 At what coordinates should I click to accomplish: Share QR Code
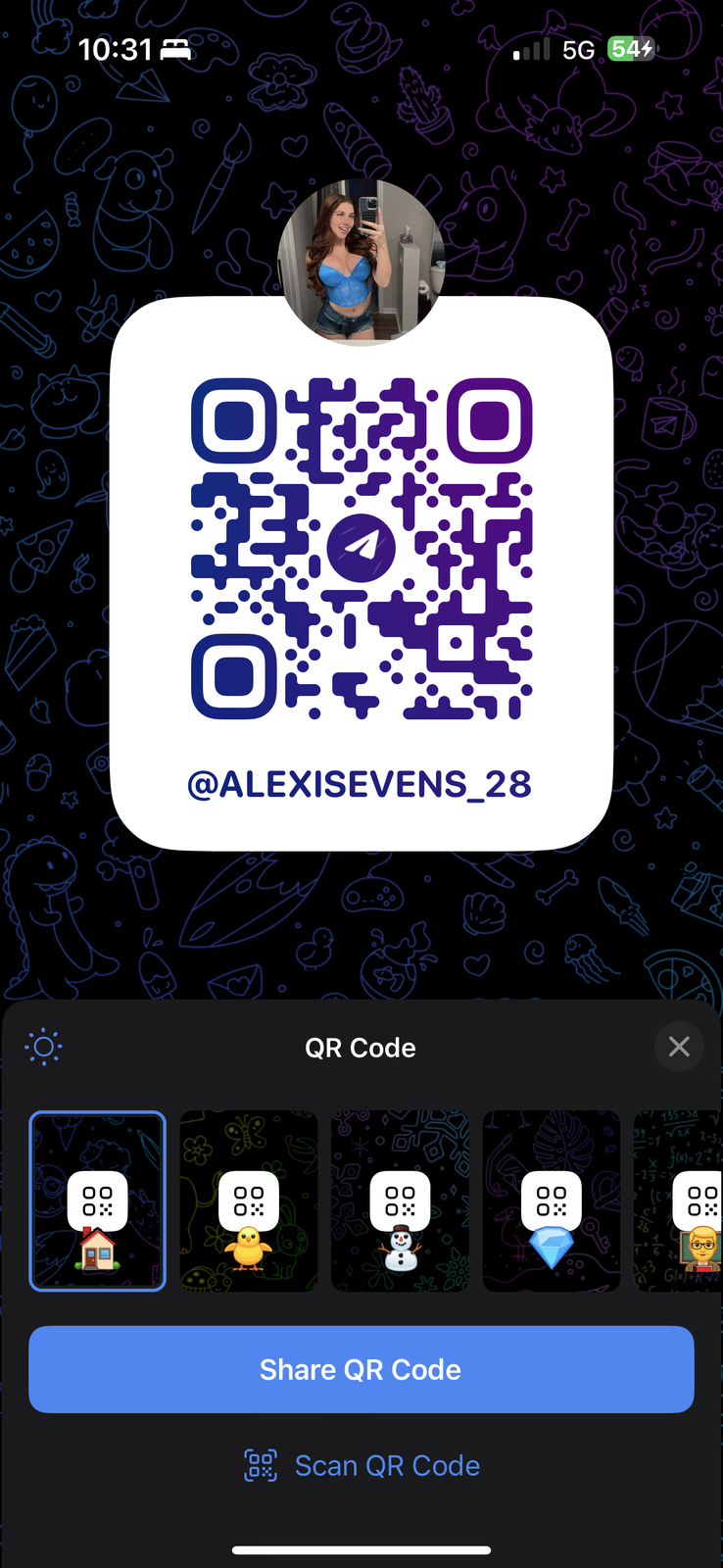[361, 1369]
